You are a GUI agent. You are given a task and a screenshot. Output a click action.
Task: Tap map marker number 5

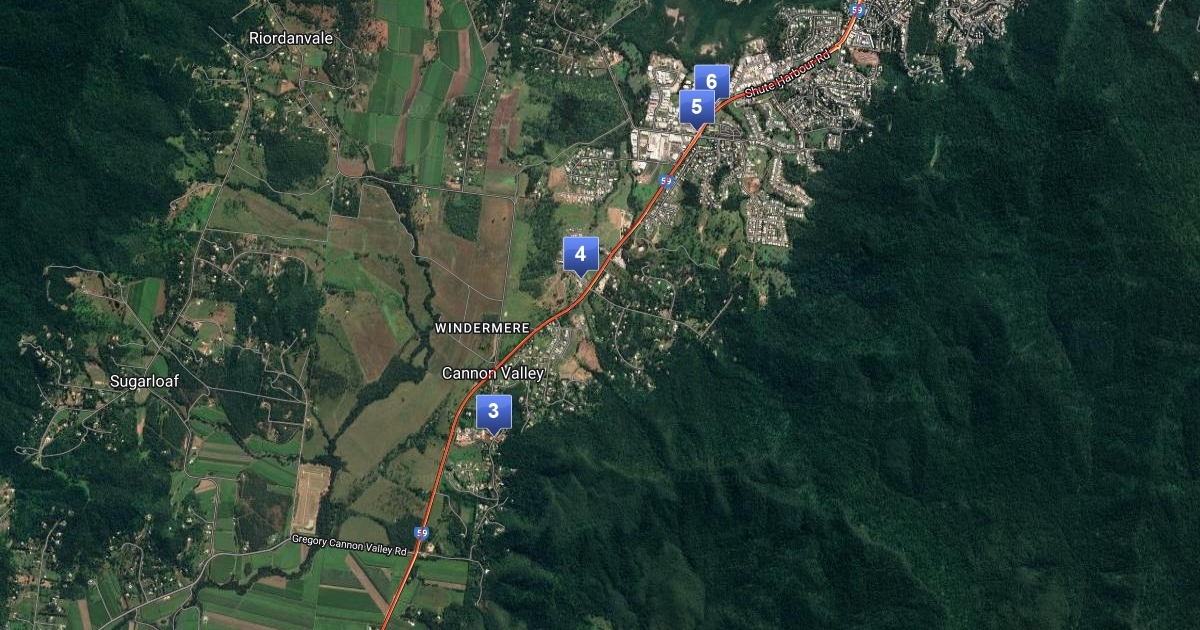695,107
